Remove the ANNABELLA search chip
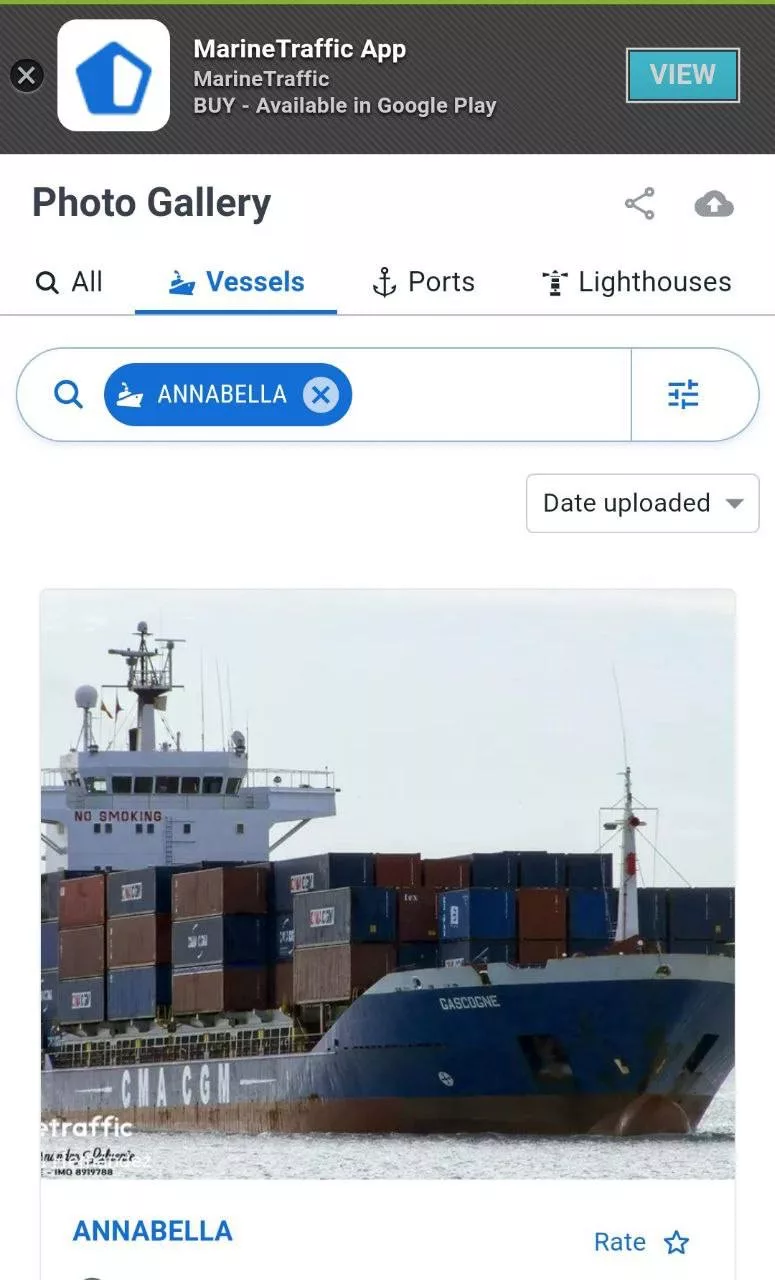775x1280 pixels. pyautogui.click(x=320, y=395)
